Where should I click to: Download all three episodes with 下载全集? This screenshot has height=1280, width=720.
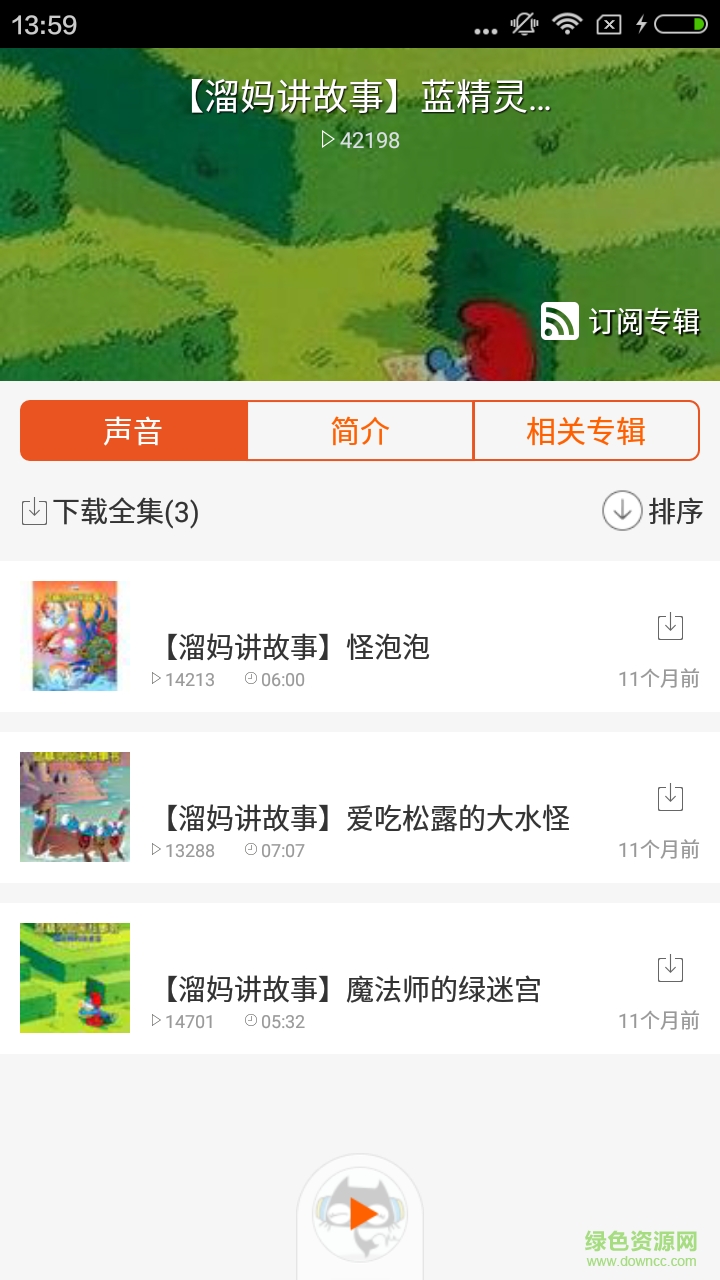tap(111, 512)
